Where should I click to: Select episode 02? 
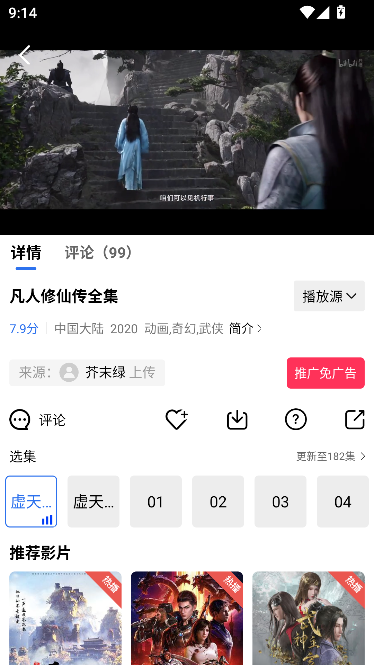(x=218, y=501)
